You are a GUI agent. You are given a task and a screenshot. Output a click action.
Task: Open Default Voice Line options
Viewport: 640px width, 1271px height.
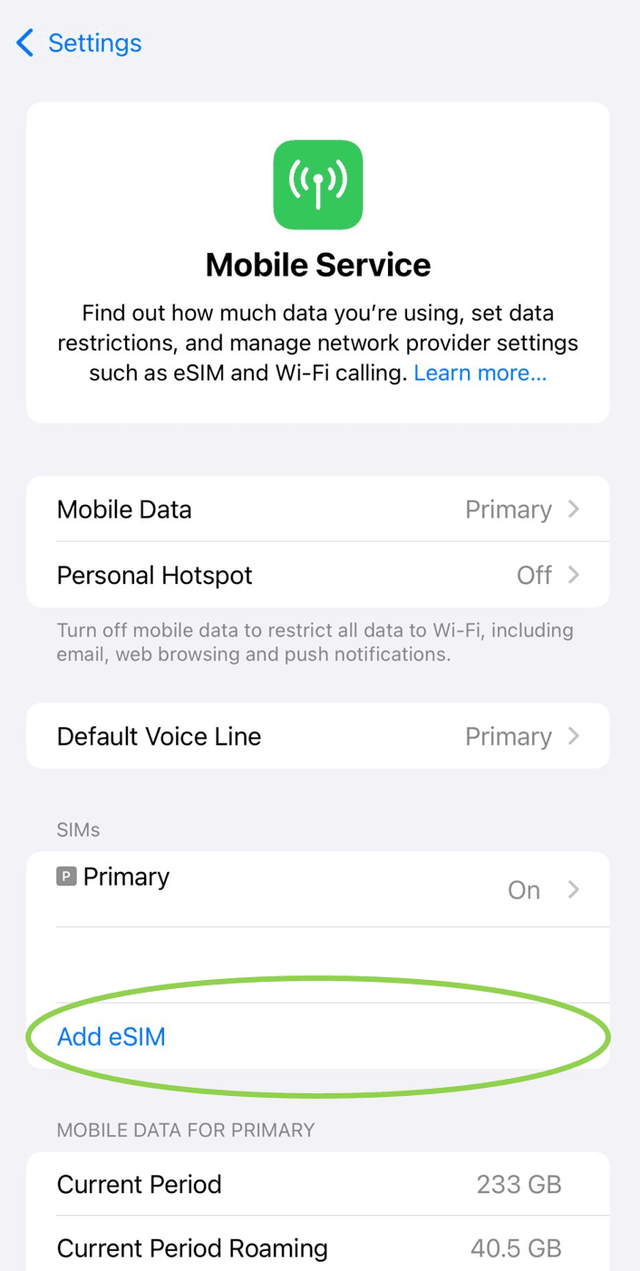[318, 736]
